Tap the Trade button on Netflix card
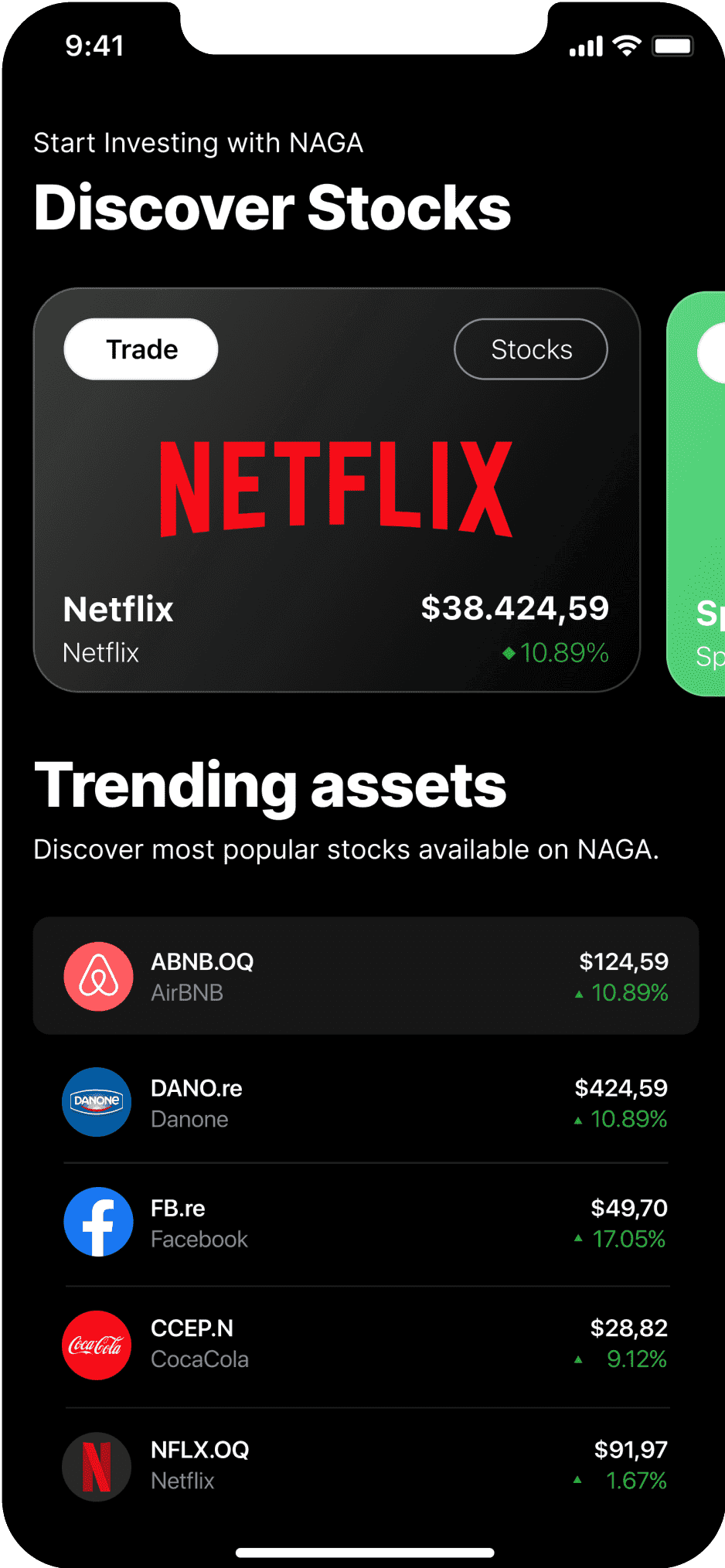725x1568 pixels. (141, 349)
